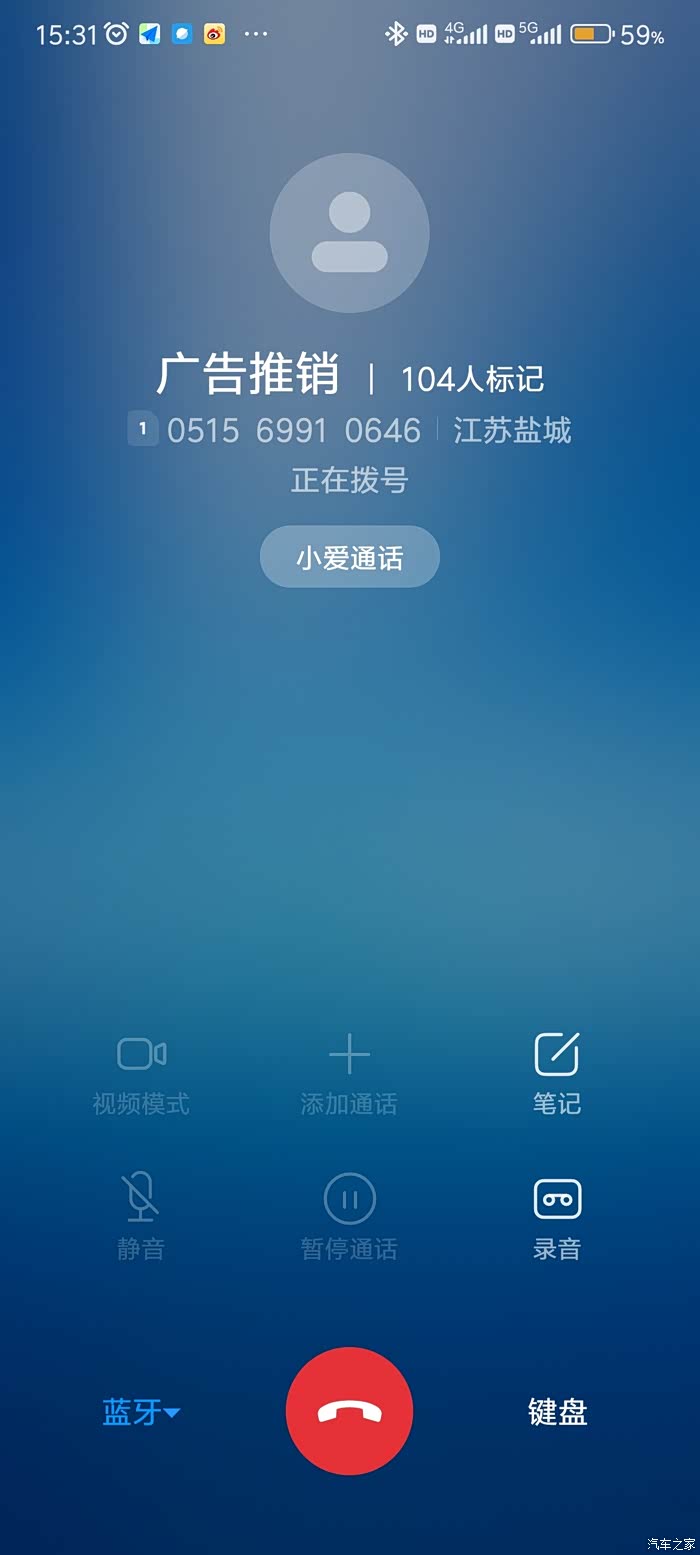Start 录音 call recording
700x1555 pixels.
tap(557, 1217)
